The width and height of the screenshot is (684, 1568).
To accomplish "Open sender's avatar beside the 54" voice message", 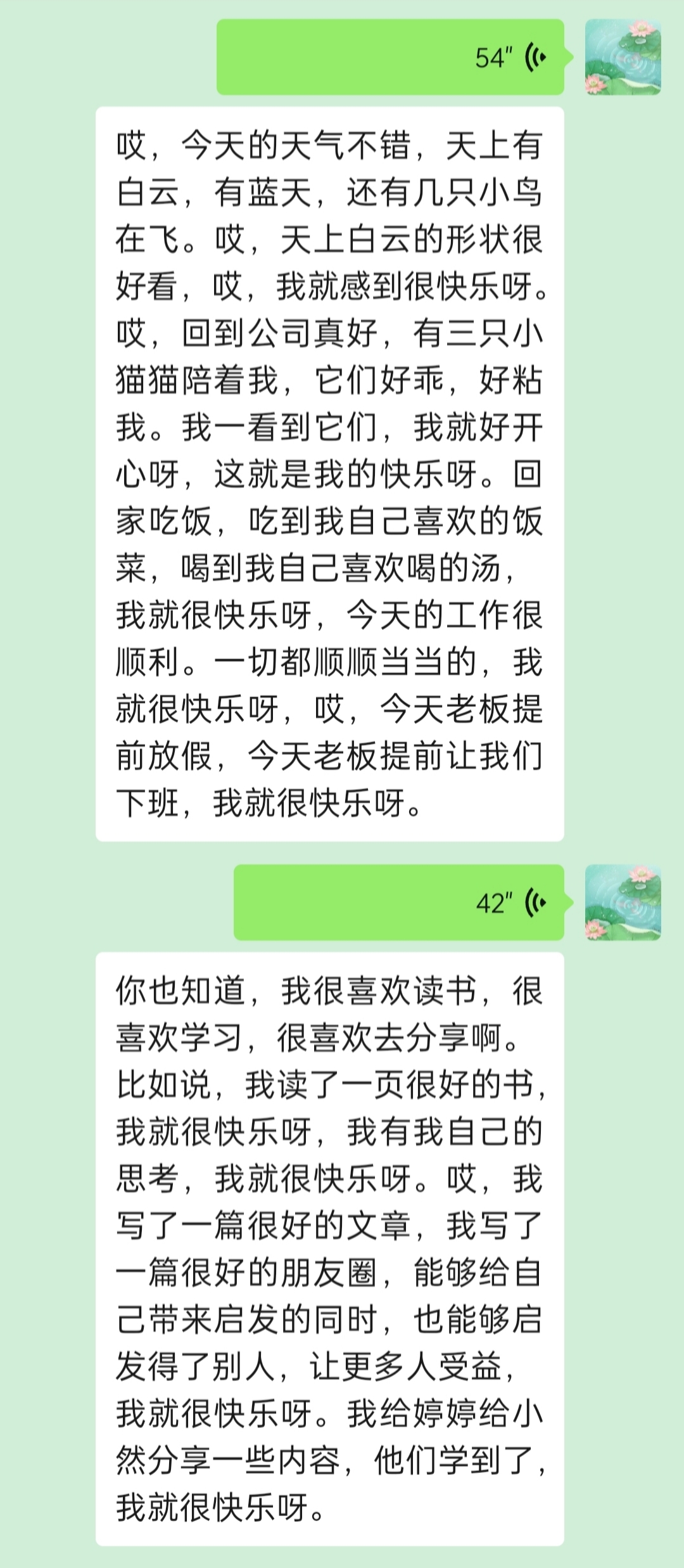I will (623, 57).
